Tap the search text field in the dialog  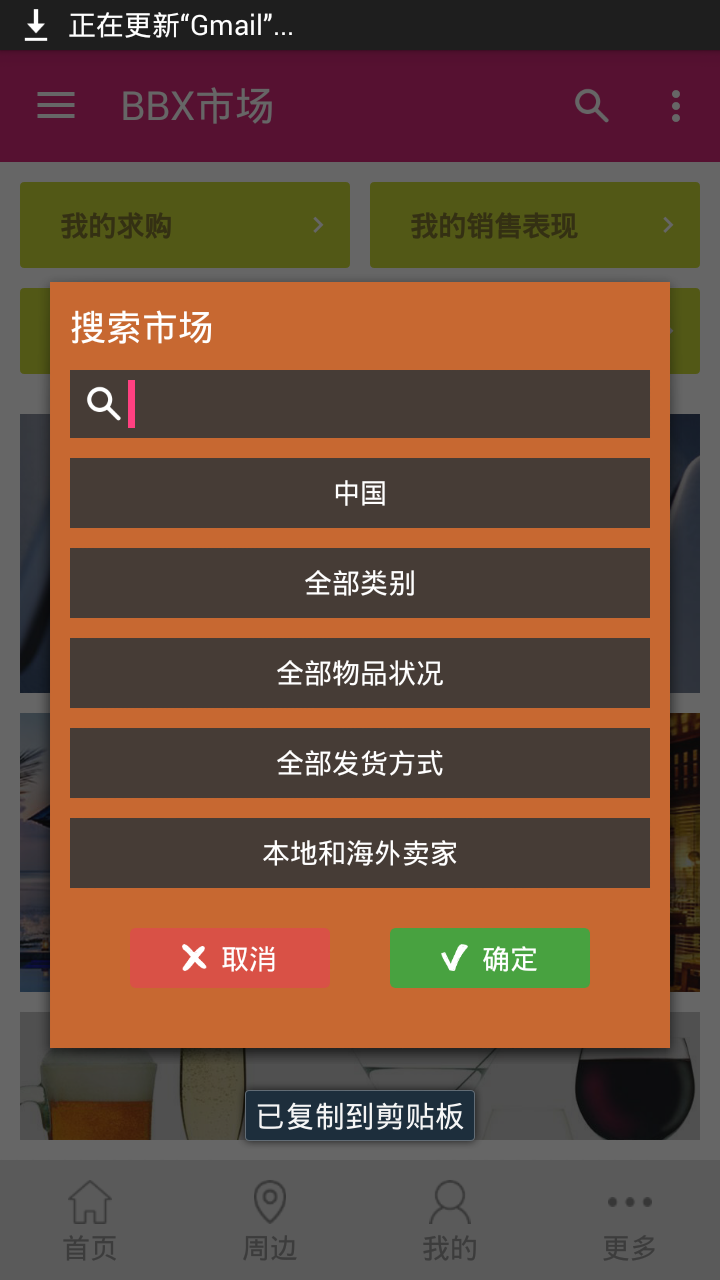[390, 404]
